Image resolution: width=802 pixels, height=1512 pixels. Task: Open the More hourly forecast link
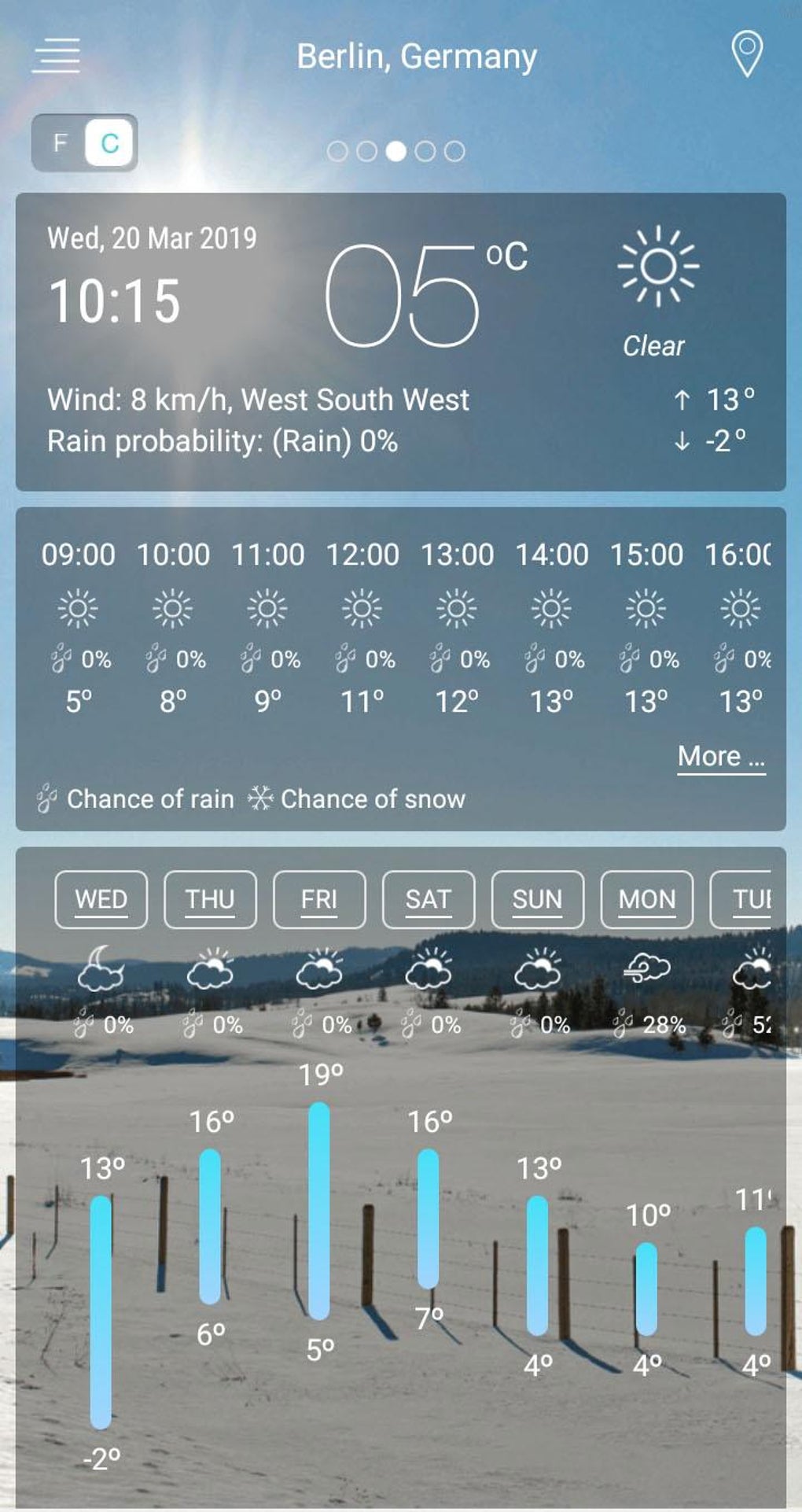721,757
